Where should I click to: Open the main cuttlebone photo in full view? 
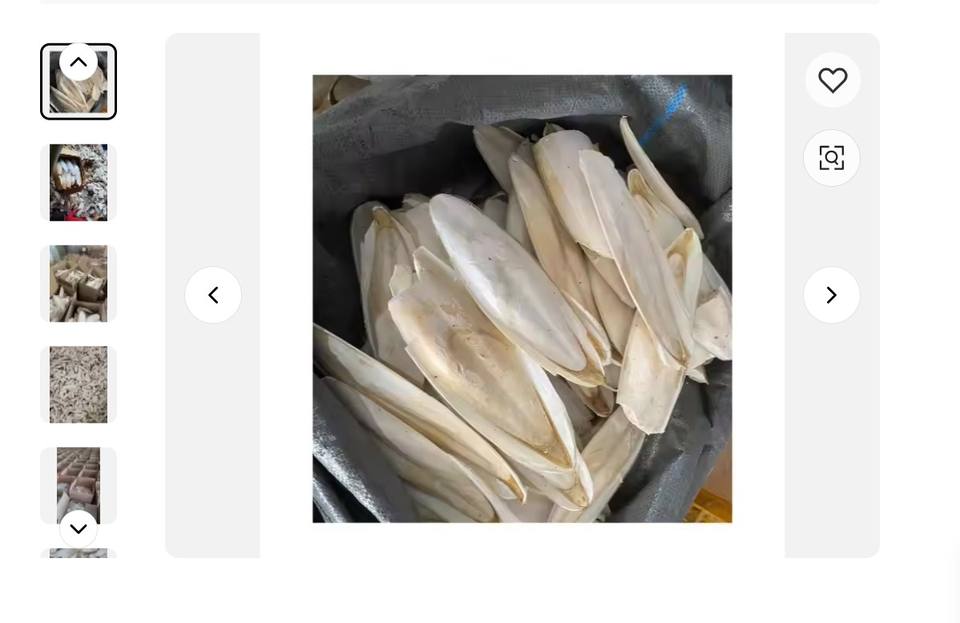click(x=521, y=298)
